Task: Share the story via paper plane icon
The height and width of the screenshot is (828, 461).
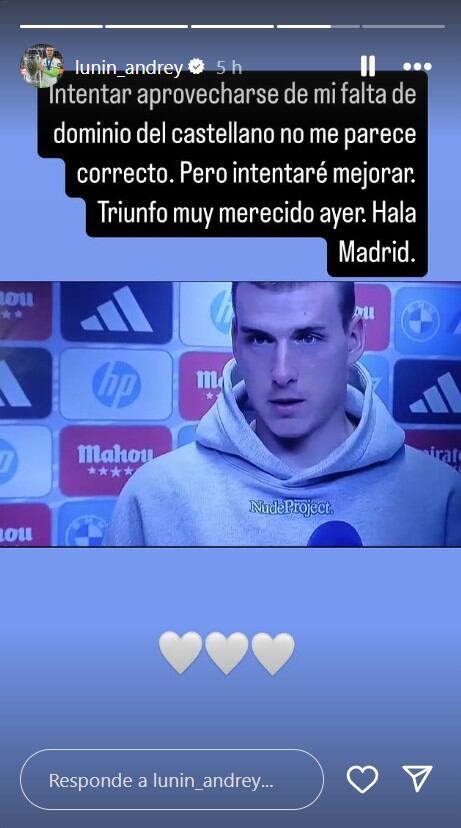Action: pos(418,778)
